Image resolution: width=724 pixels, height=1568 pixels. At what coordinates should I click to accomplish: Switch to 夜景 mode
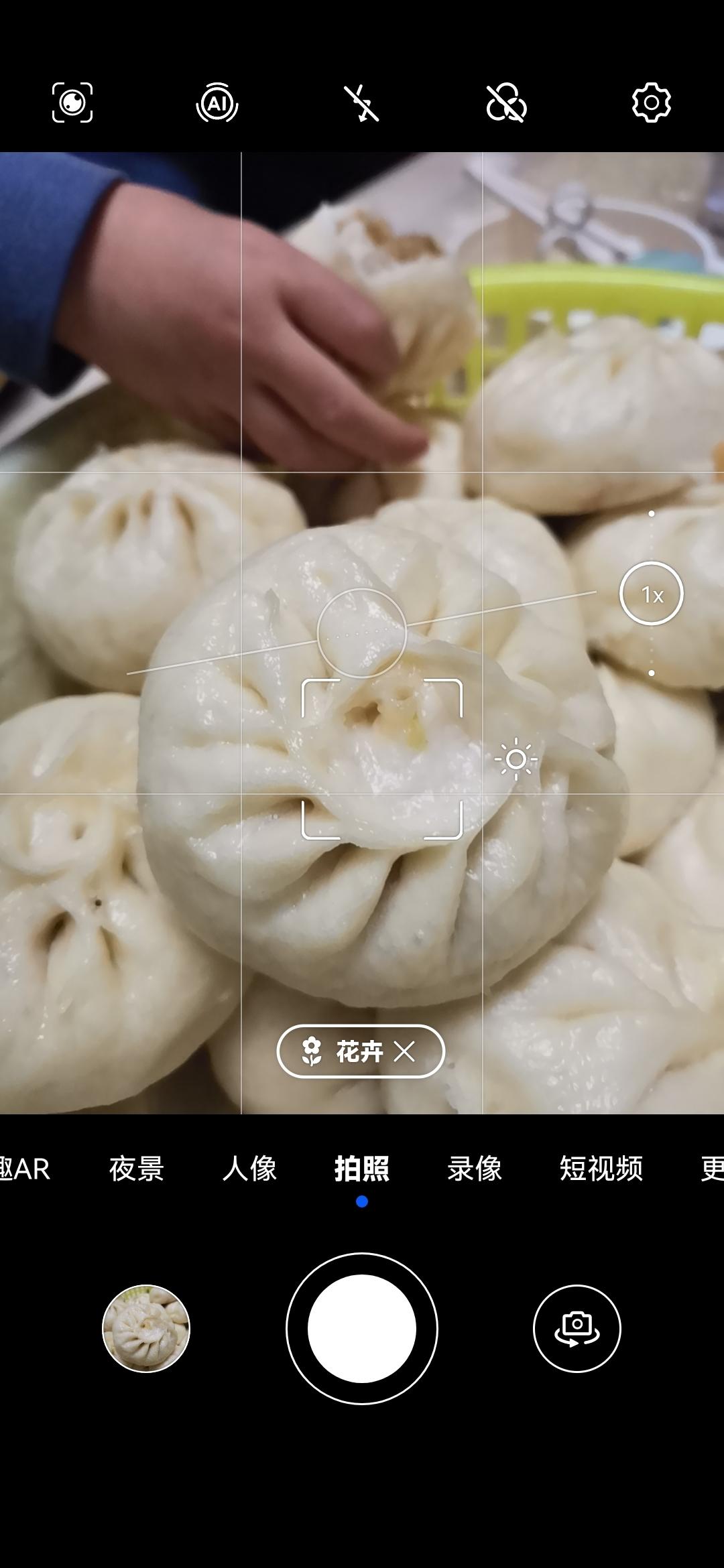coord(137,1169)
